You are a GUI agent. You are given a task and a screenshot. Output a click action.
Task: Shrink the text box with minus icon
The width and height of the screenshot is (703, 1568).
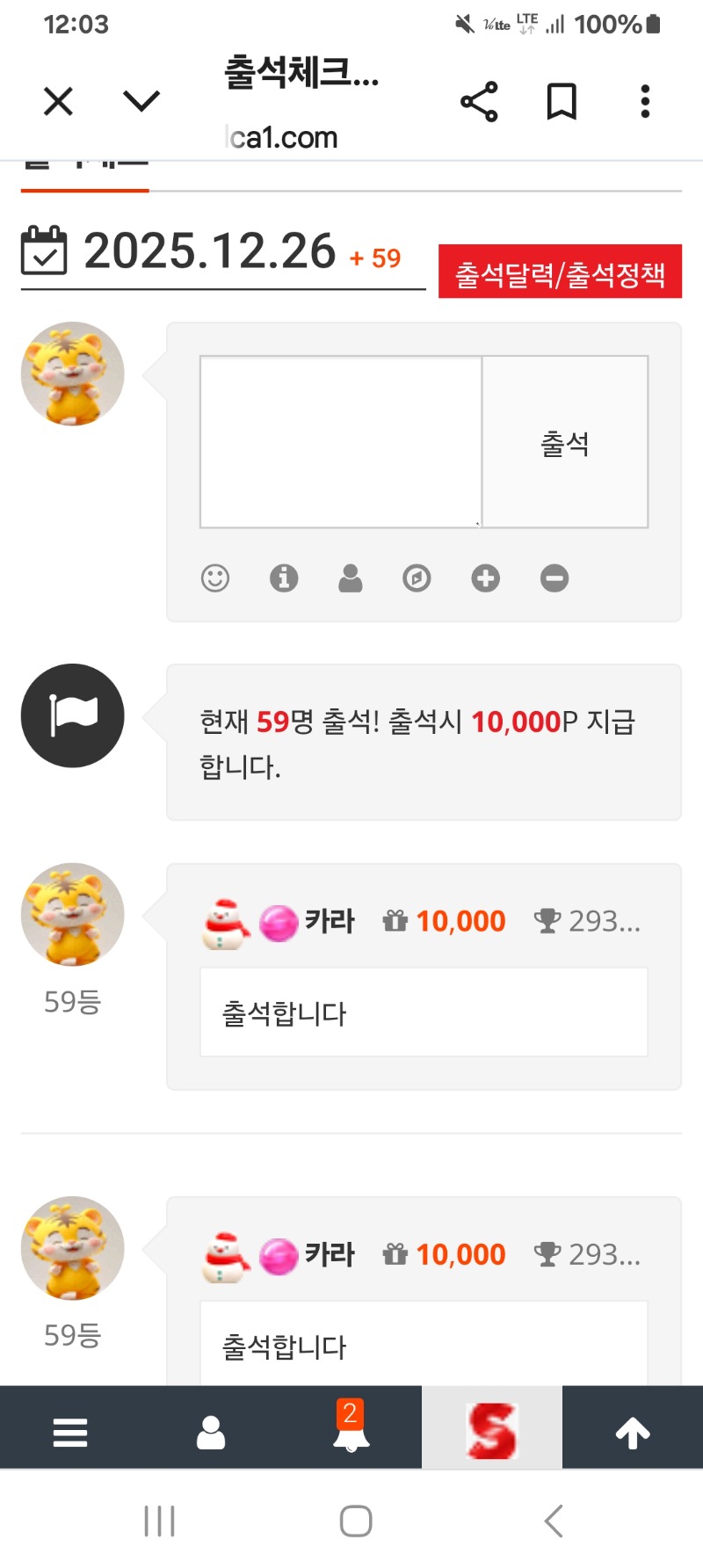tap(554, 578)
